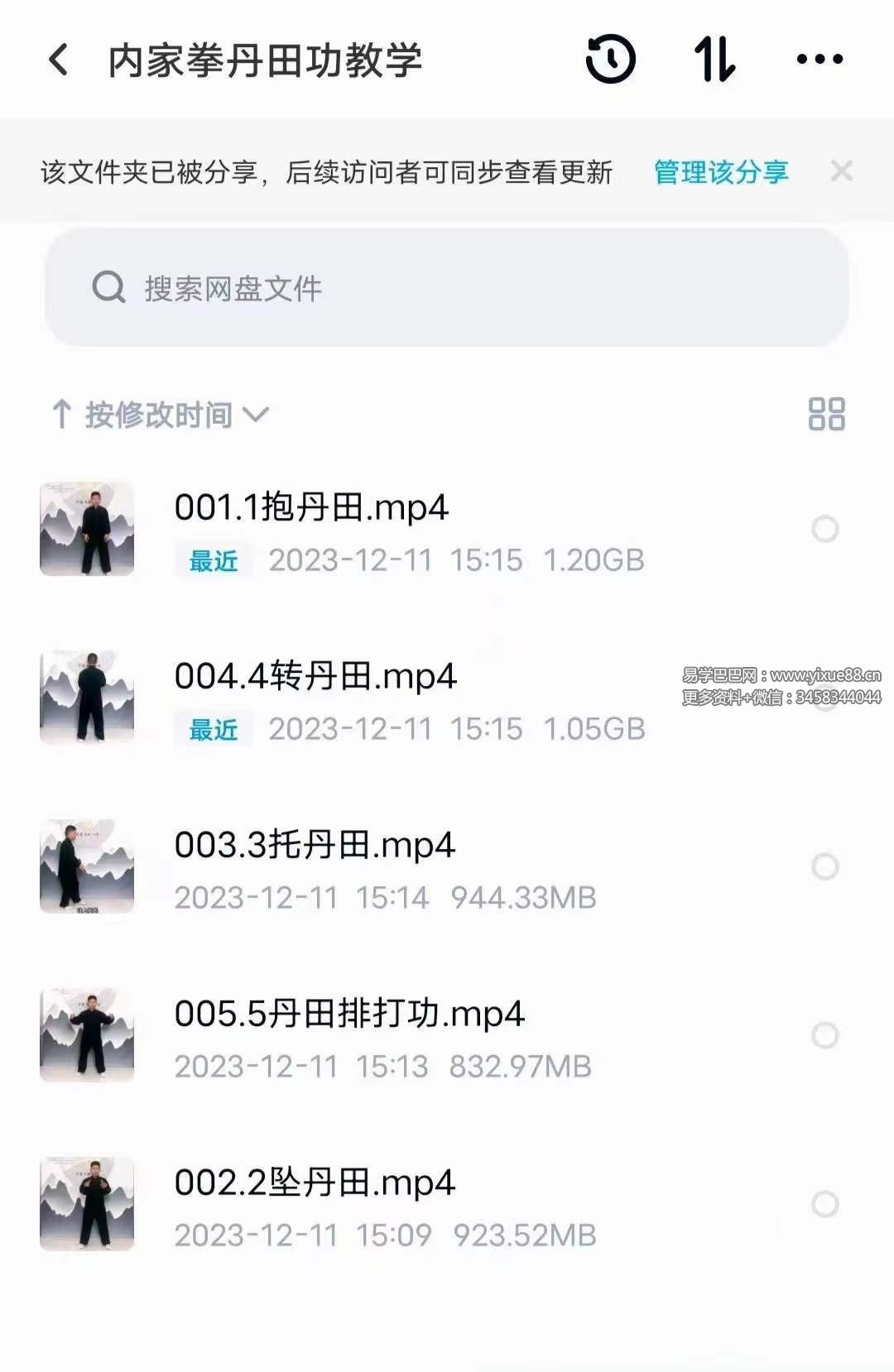Click the magnifier icon in search bar
The image size is (894, 1372).
107,287
